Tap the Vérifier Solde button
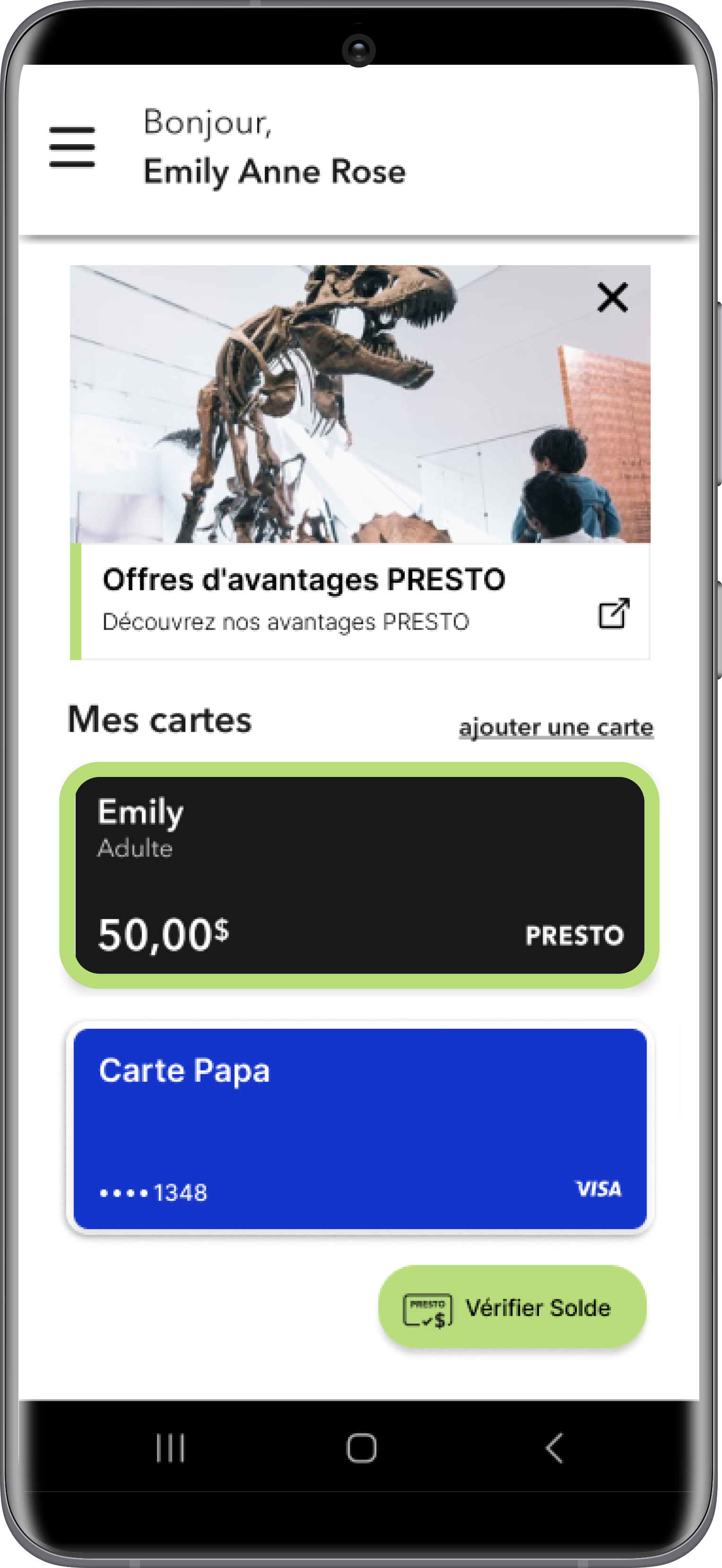The image size is (722, 1568). click(512, 1308)
